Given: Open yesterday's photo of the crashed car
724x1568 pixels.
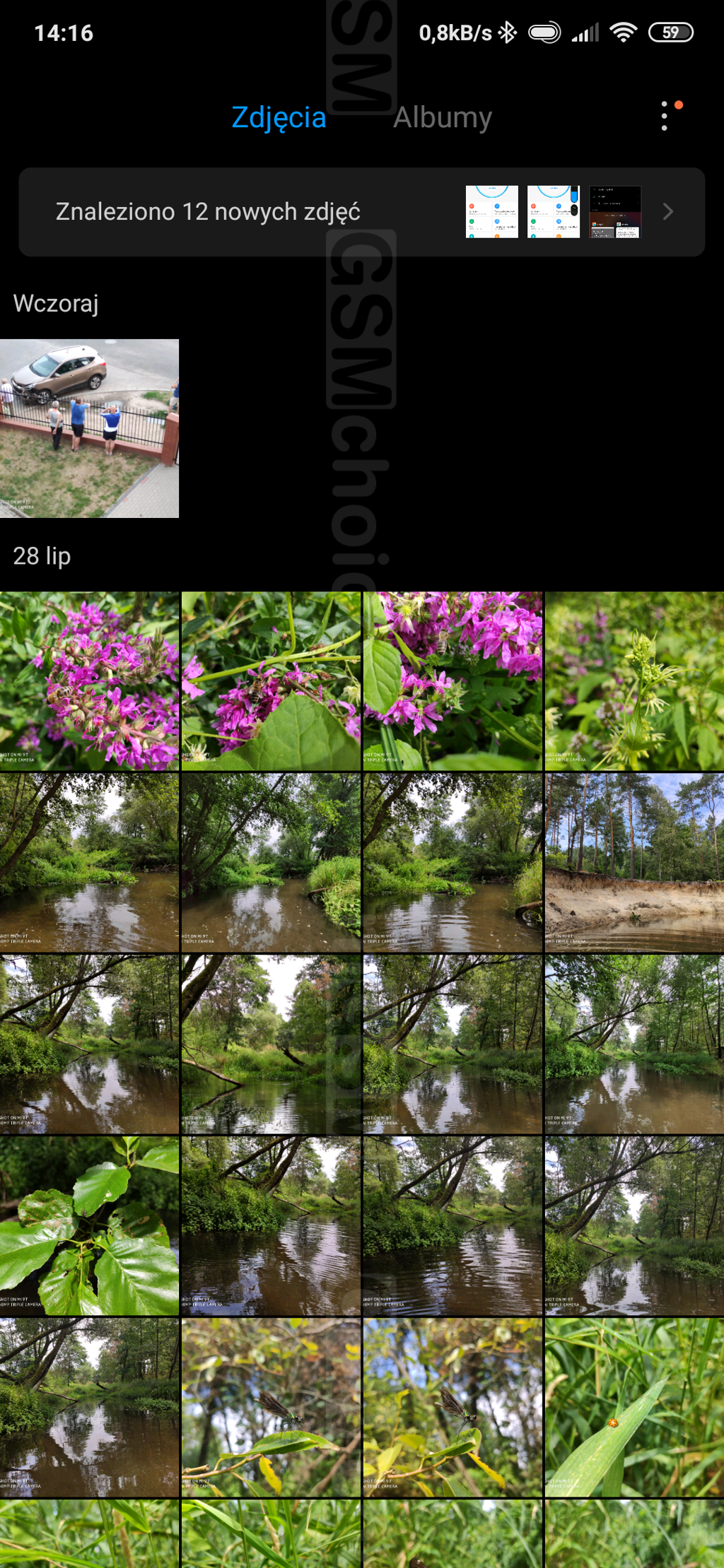Looking at the screenshot, I should [89, 428].
